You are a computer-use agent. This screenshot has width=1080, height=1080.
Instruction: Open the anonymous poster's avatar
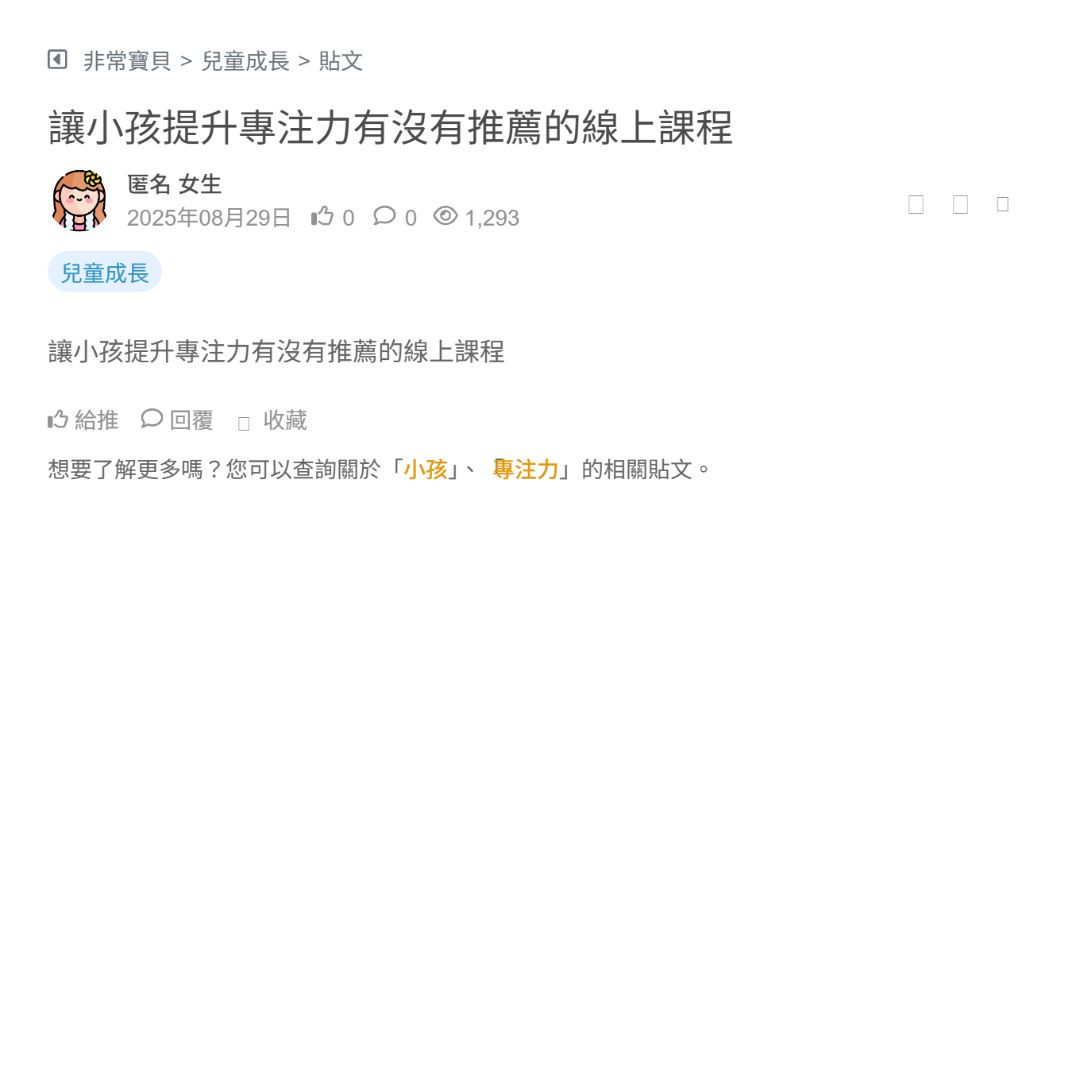coord(79,200)
